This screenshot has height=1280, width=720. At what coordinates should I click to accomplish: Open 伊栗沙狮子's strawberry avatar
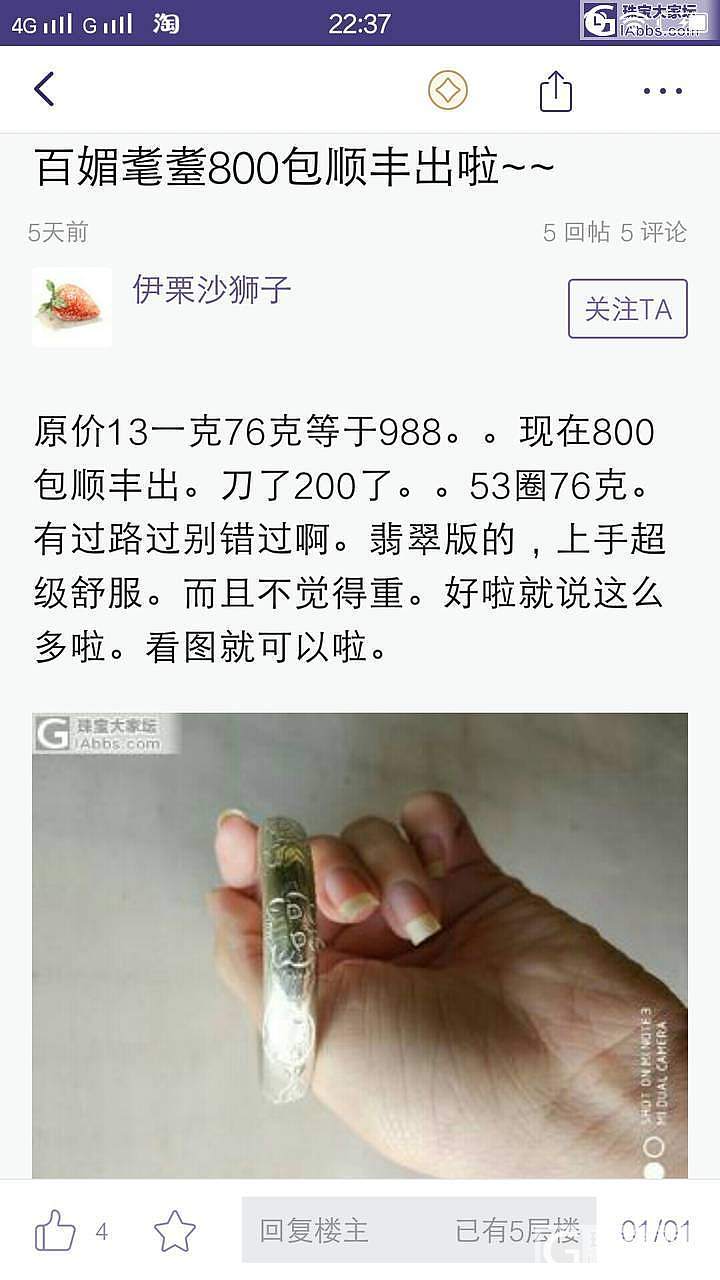72,306
